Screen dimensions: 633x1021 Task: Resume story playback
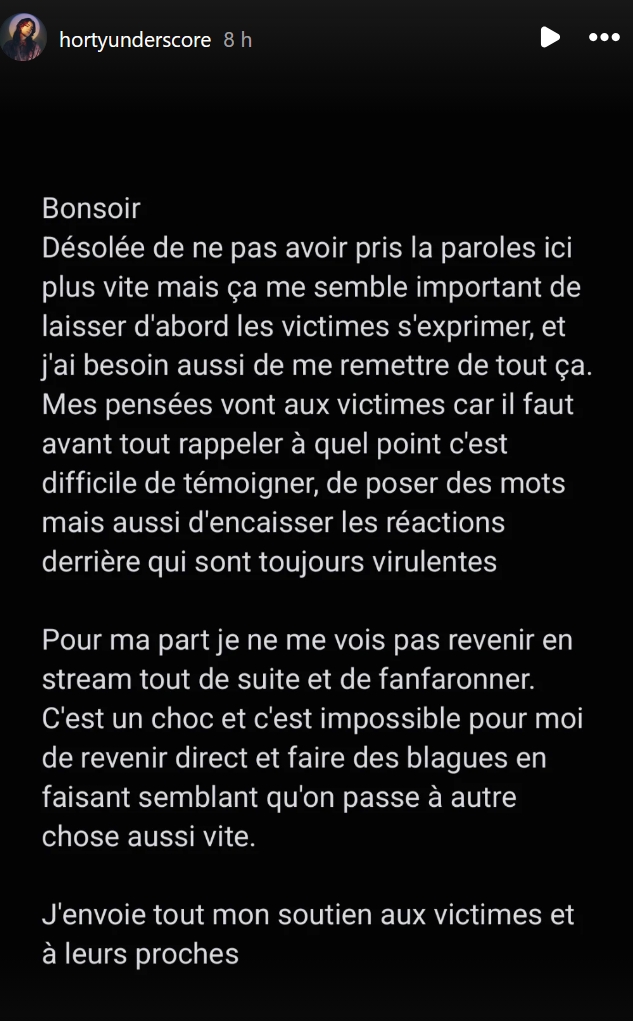coord(549,38)
